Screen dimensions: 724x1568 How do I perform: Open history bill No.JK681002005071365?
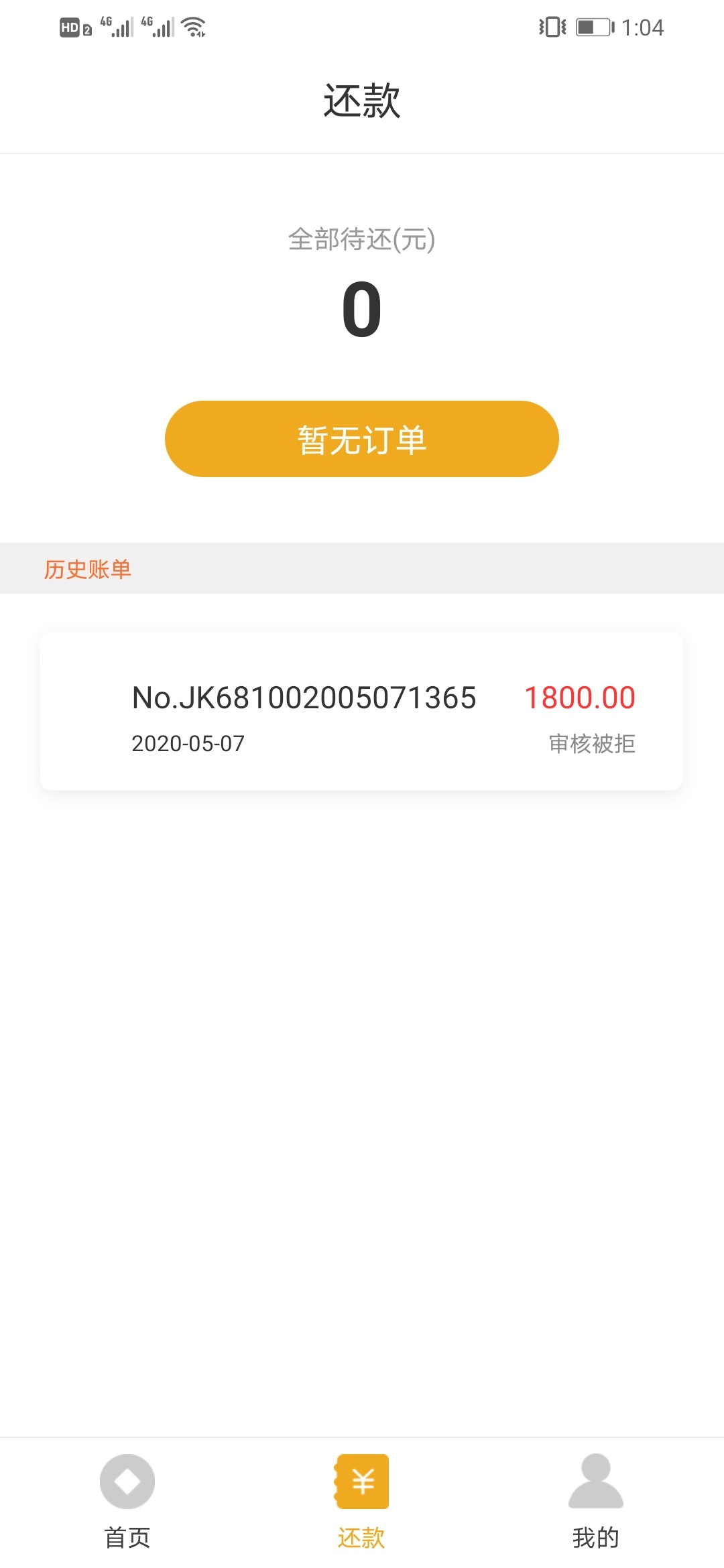point(362,712)
